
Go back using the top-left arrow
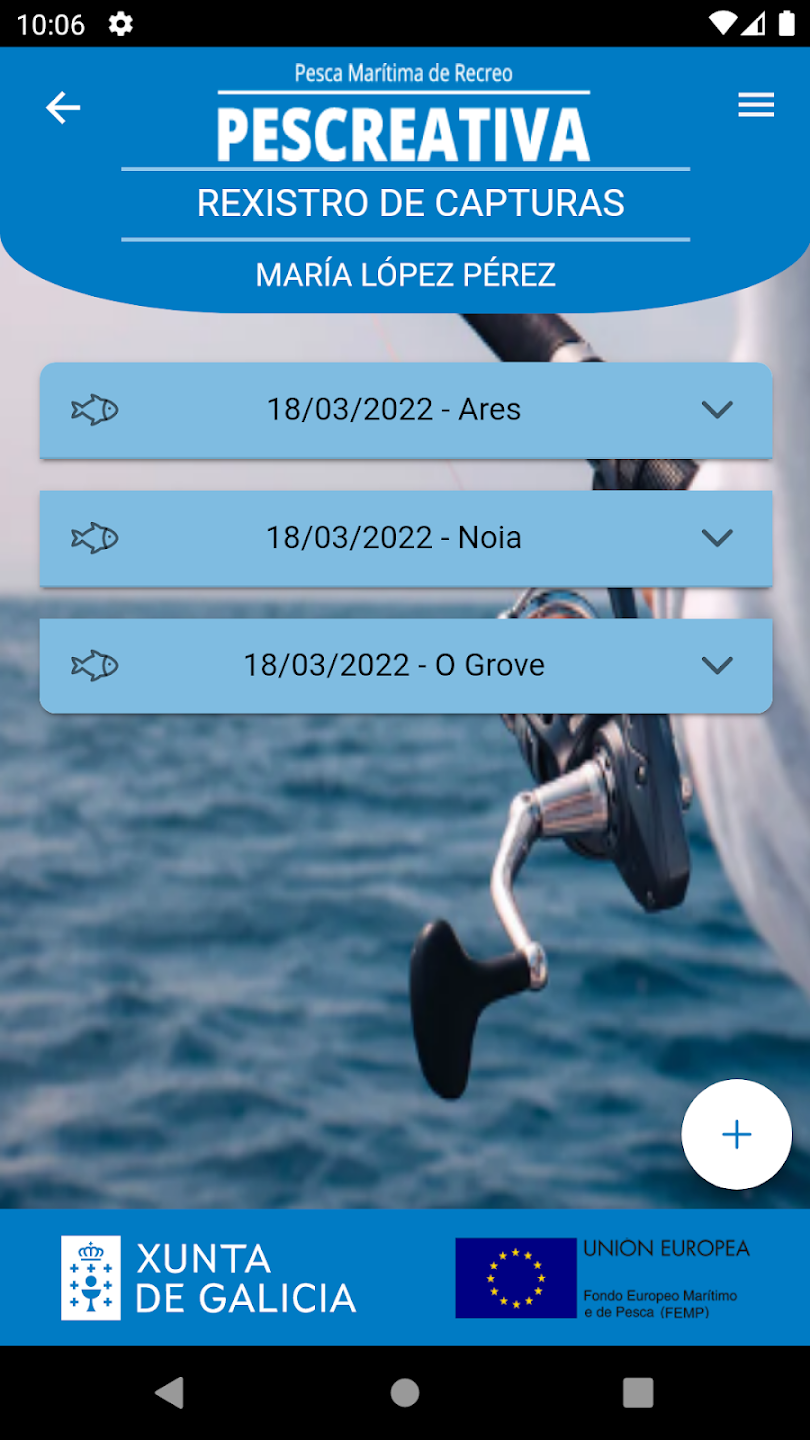coord(63,107)
